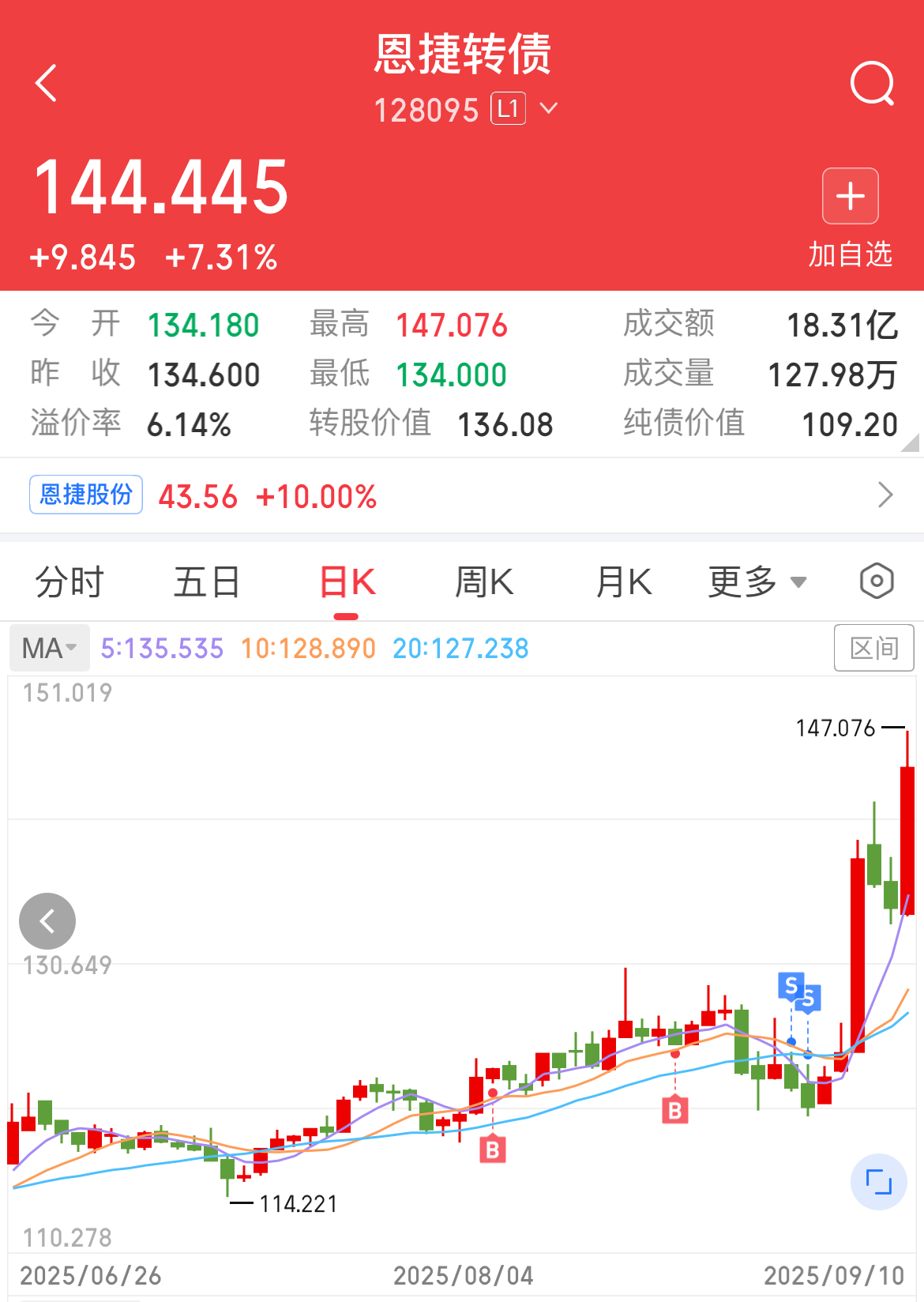Open fullscreen chart via the blue expand icon
The image size is (924, 1302).
tap(878, 1182)
